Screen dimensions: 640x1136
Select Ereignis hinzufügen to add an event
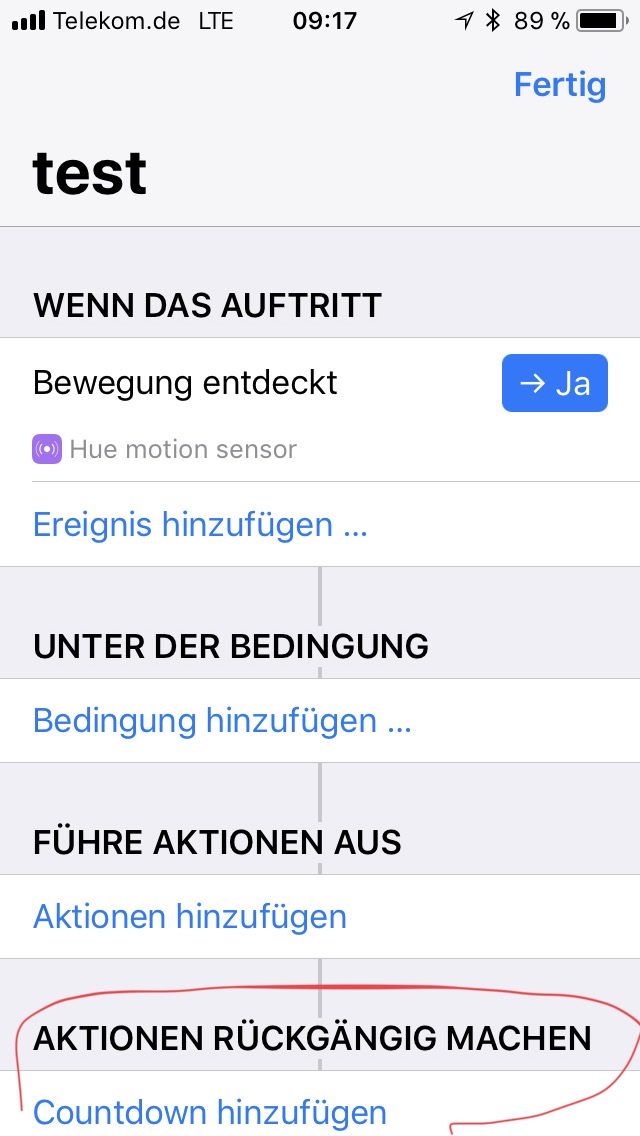click(x=200, y=525)
